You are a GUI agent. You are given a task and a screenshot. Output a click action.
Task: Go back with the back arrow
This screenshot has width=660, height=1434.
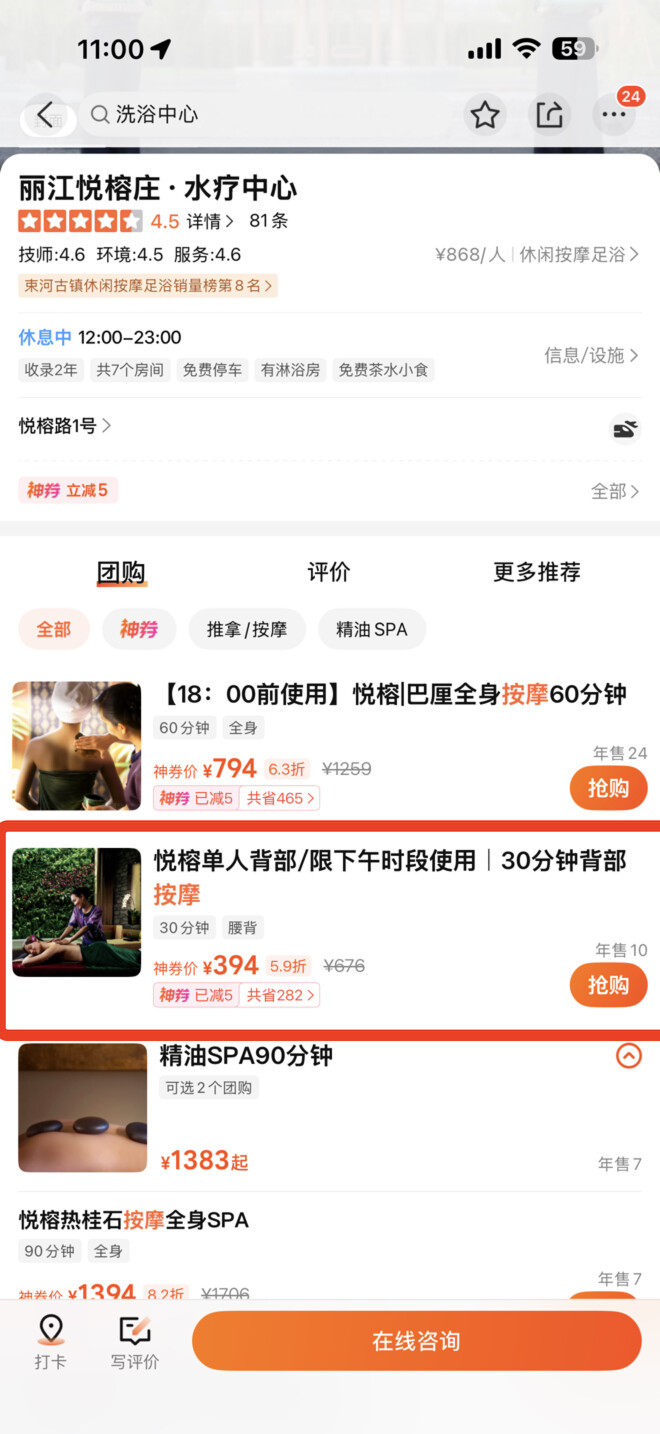44,116
